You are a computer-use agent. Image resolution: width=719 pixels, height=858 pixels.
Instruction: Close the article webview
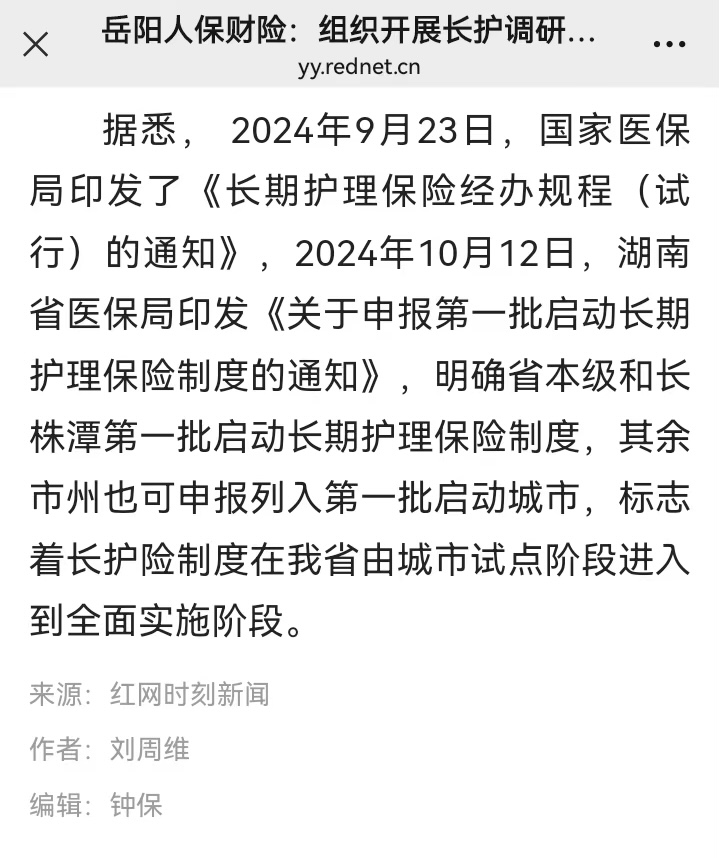[x=35, y=44]
